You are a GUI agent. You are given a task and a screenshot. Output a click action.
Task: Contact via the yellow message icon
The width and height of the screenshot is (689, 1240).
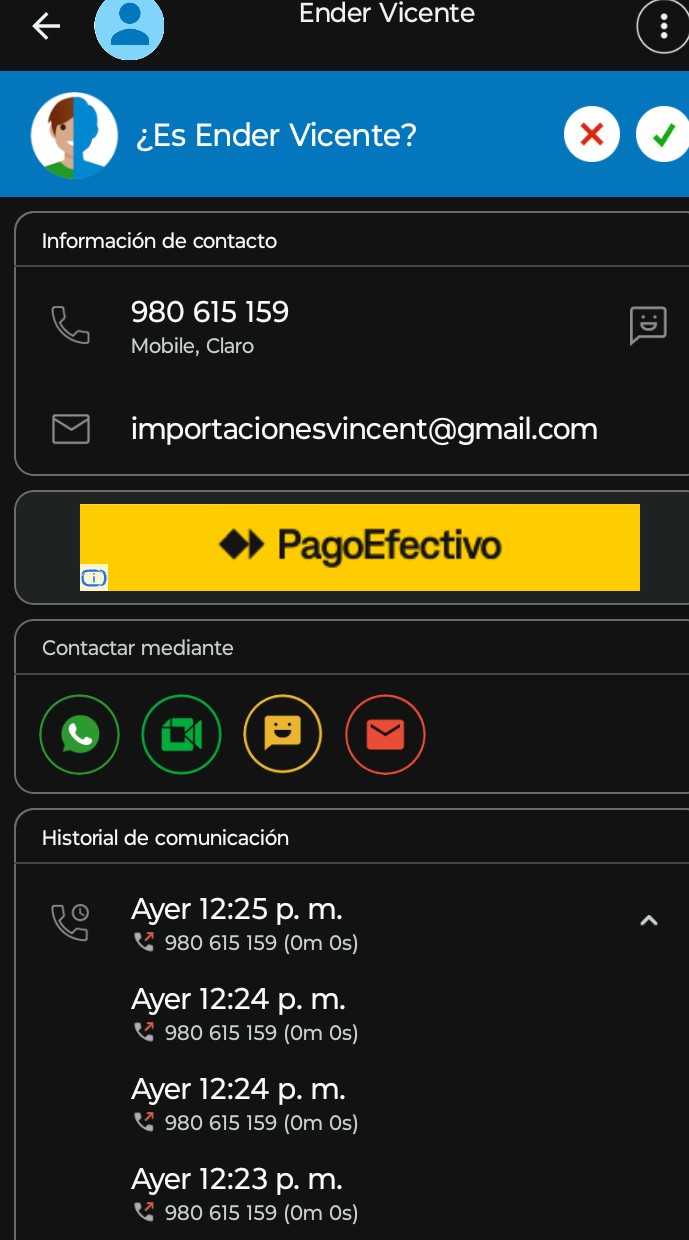(x=283, y=735)
